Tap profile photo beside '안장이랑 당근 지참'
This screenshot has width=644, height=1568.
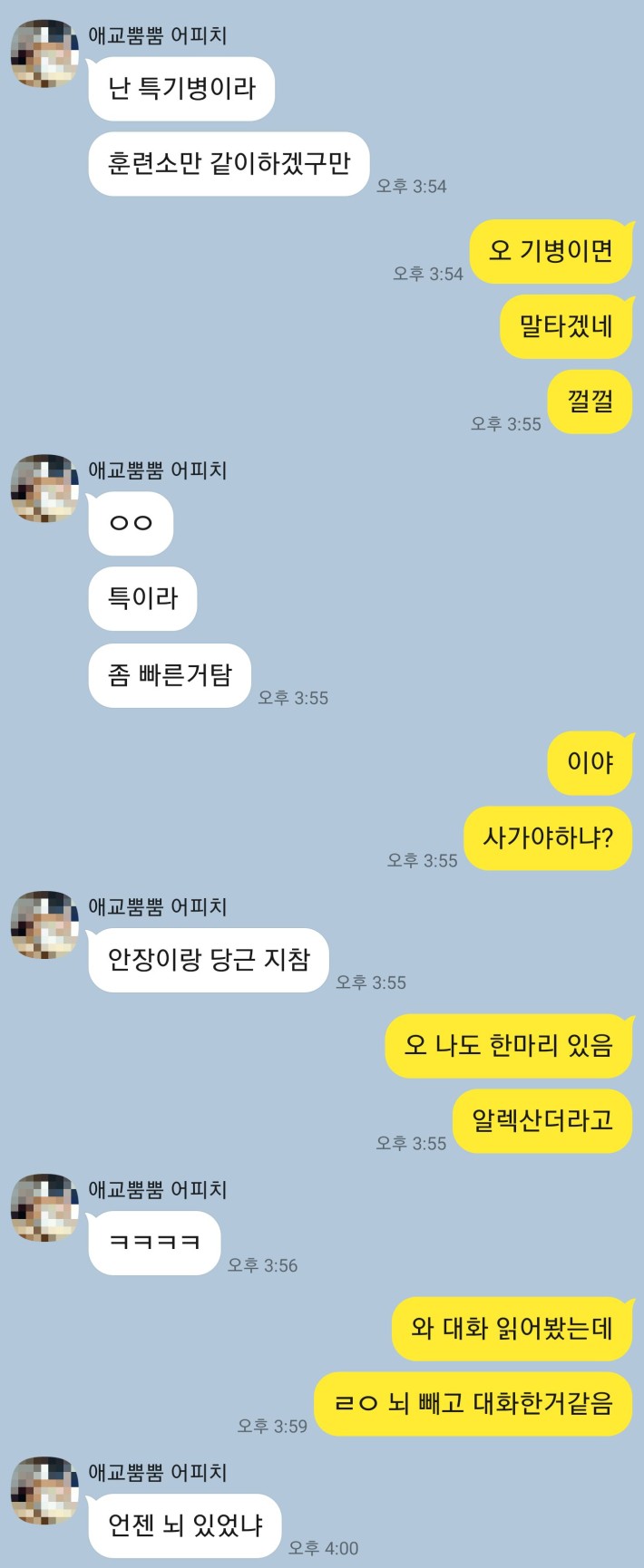pyautogui.click(x=44, y=924)
